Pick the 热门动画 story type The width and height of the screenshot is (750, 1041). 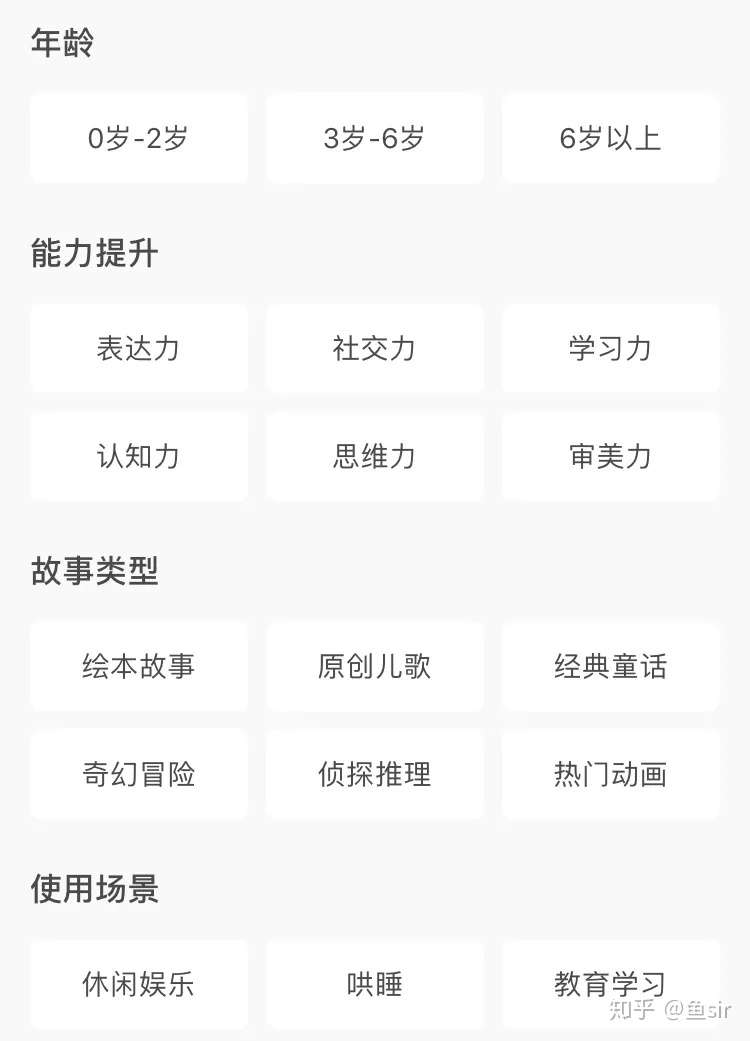(611, 775)
